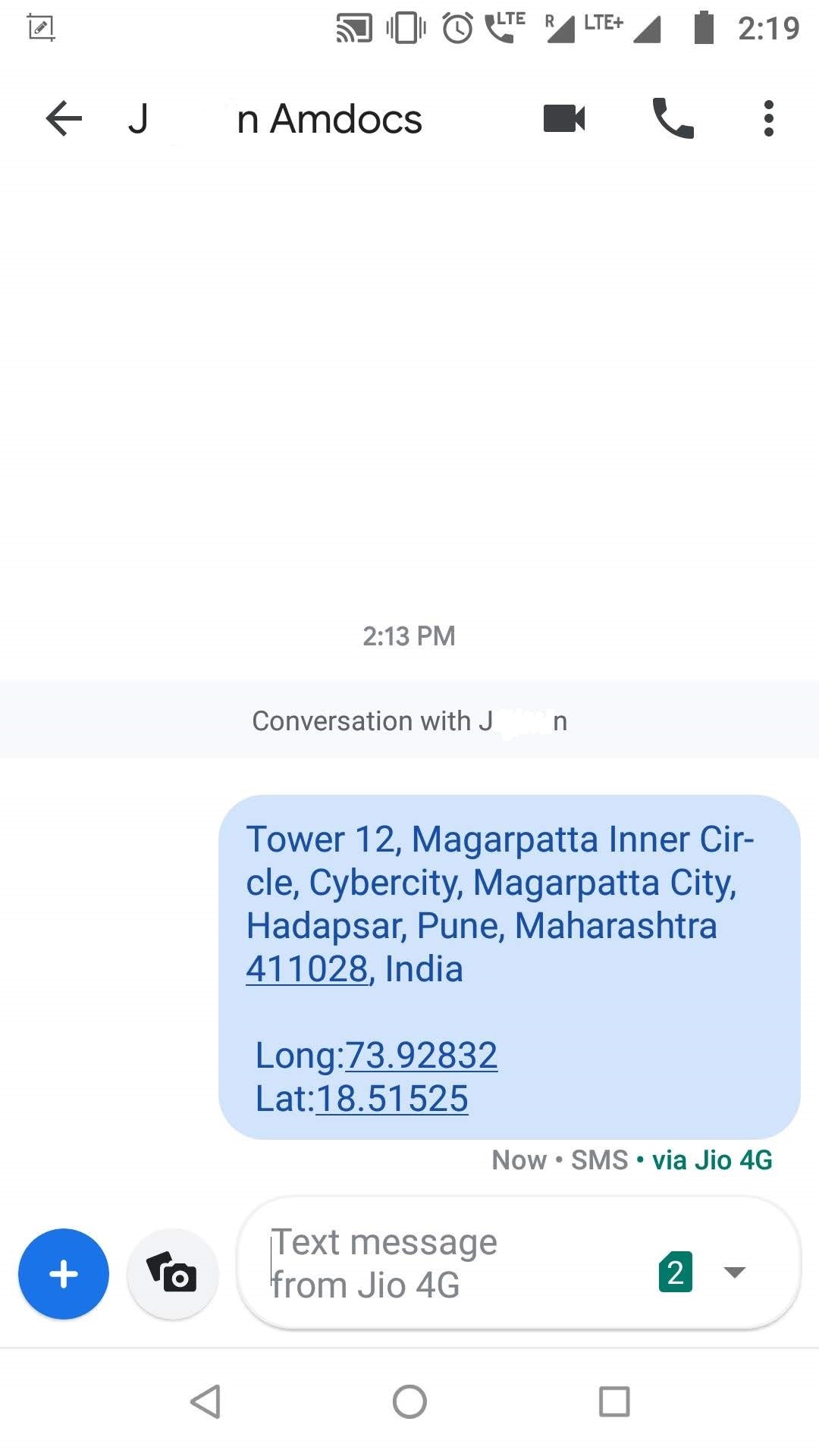The image size is (819, 1456).
Task: Expand the SIM selector dropdown
Action: [x=734, y=1272]
